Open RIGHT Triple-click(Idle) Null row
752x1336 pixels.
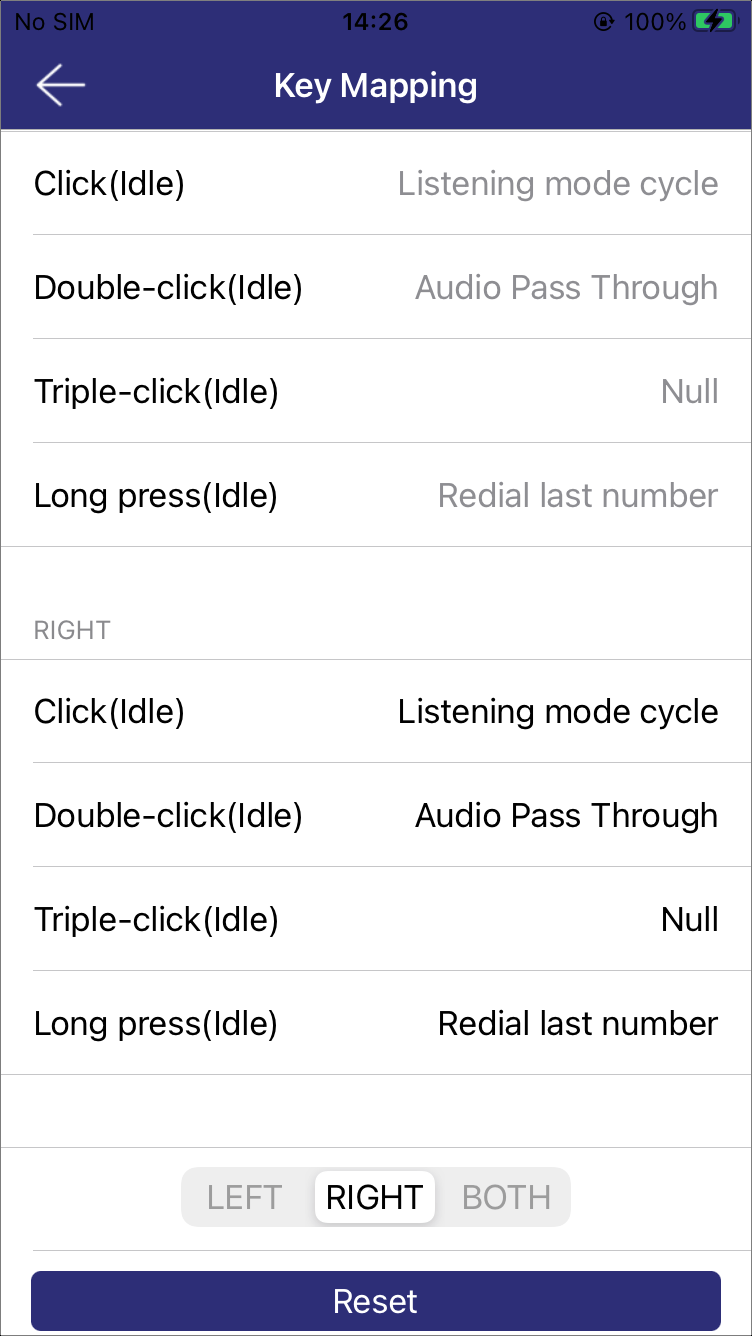(x=376, y=919)
